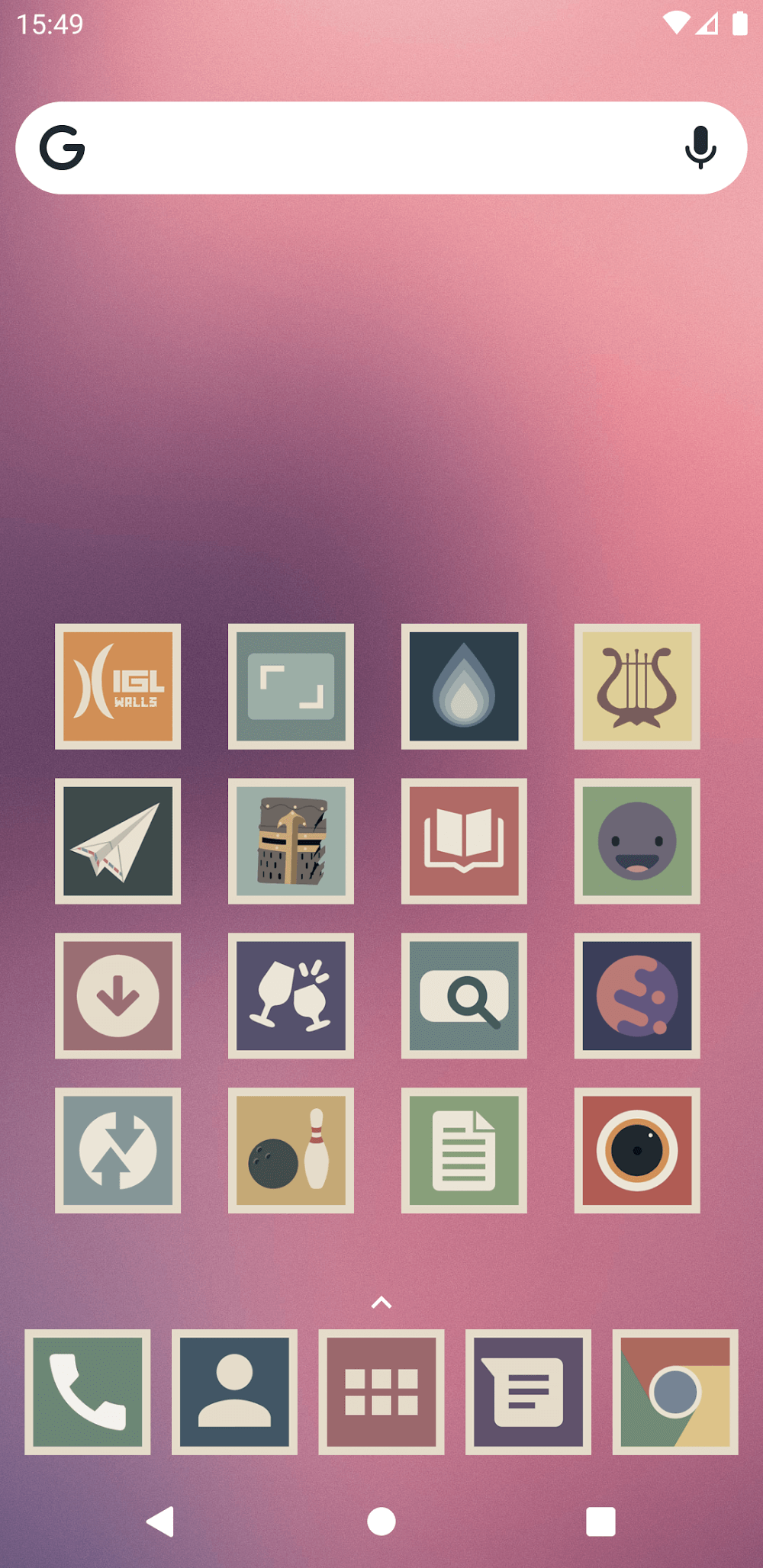Open the lyre harp music app
The height and width of the screenshot is (1568, 763).
(637, 686)
